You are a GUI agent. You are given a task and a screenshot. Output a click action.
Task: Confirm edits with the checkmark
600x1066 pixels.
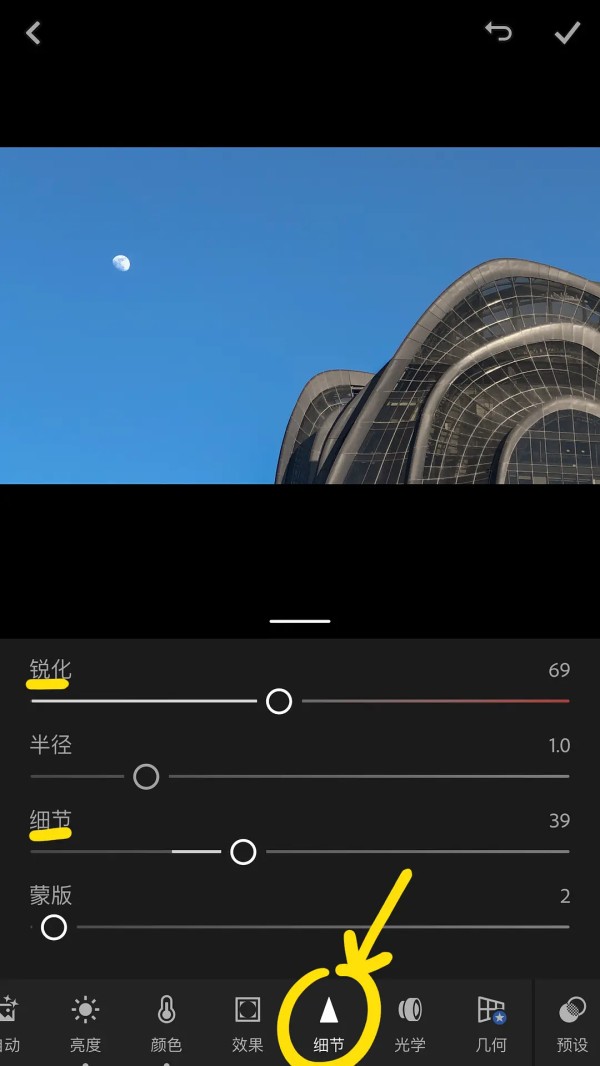[567, 33]
